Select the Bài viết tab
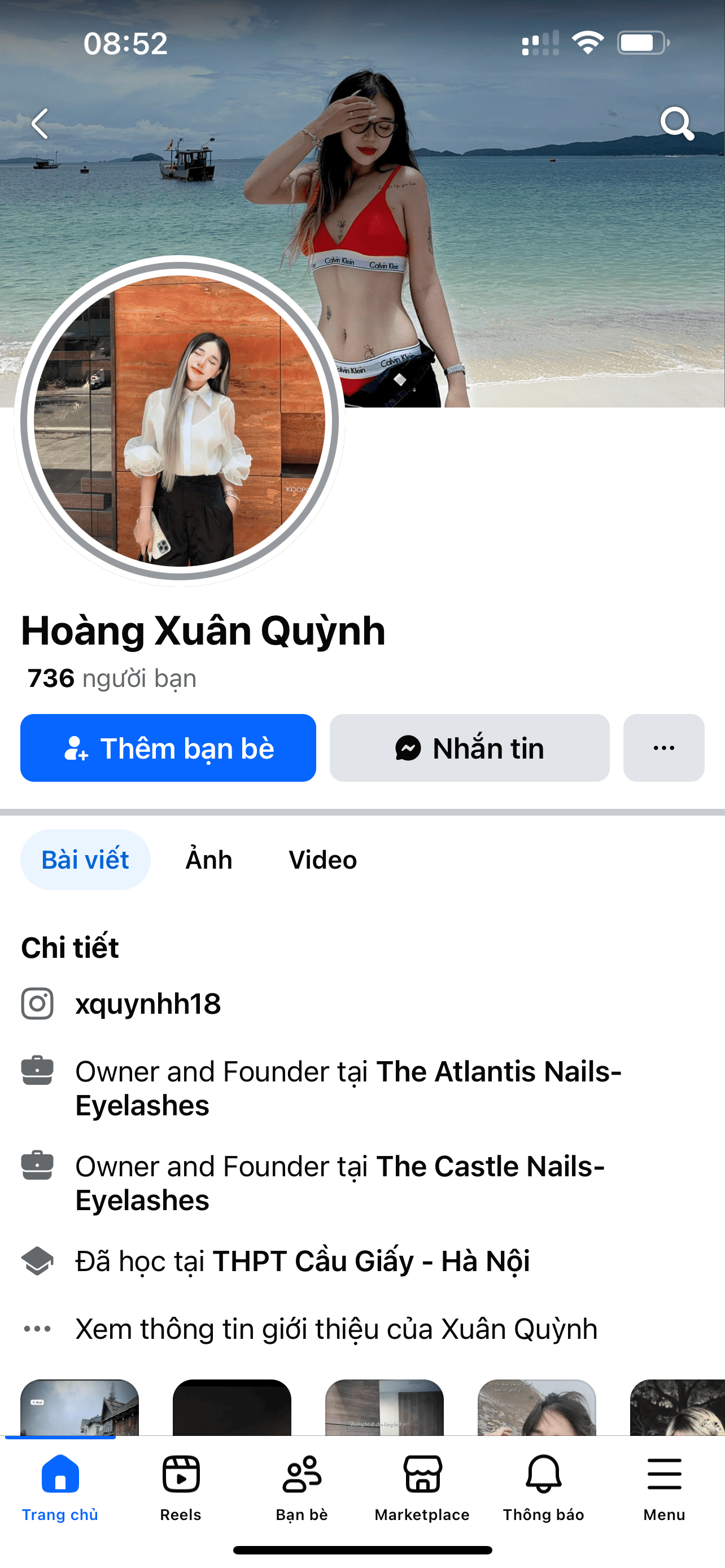Viewport: 725px width, 1568px height. click(x=85, y=860)
